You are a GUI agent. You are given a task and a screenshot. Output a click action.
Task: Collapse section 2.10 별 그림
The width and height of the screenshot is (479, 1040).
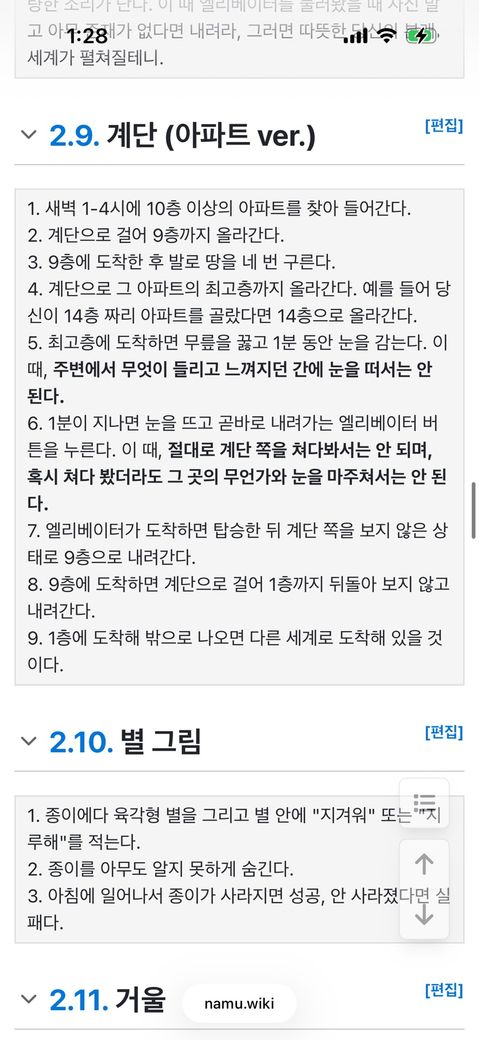[x=29, y=741]
